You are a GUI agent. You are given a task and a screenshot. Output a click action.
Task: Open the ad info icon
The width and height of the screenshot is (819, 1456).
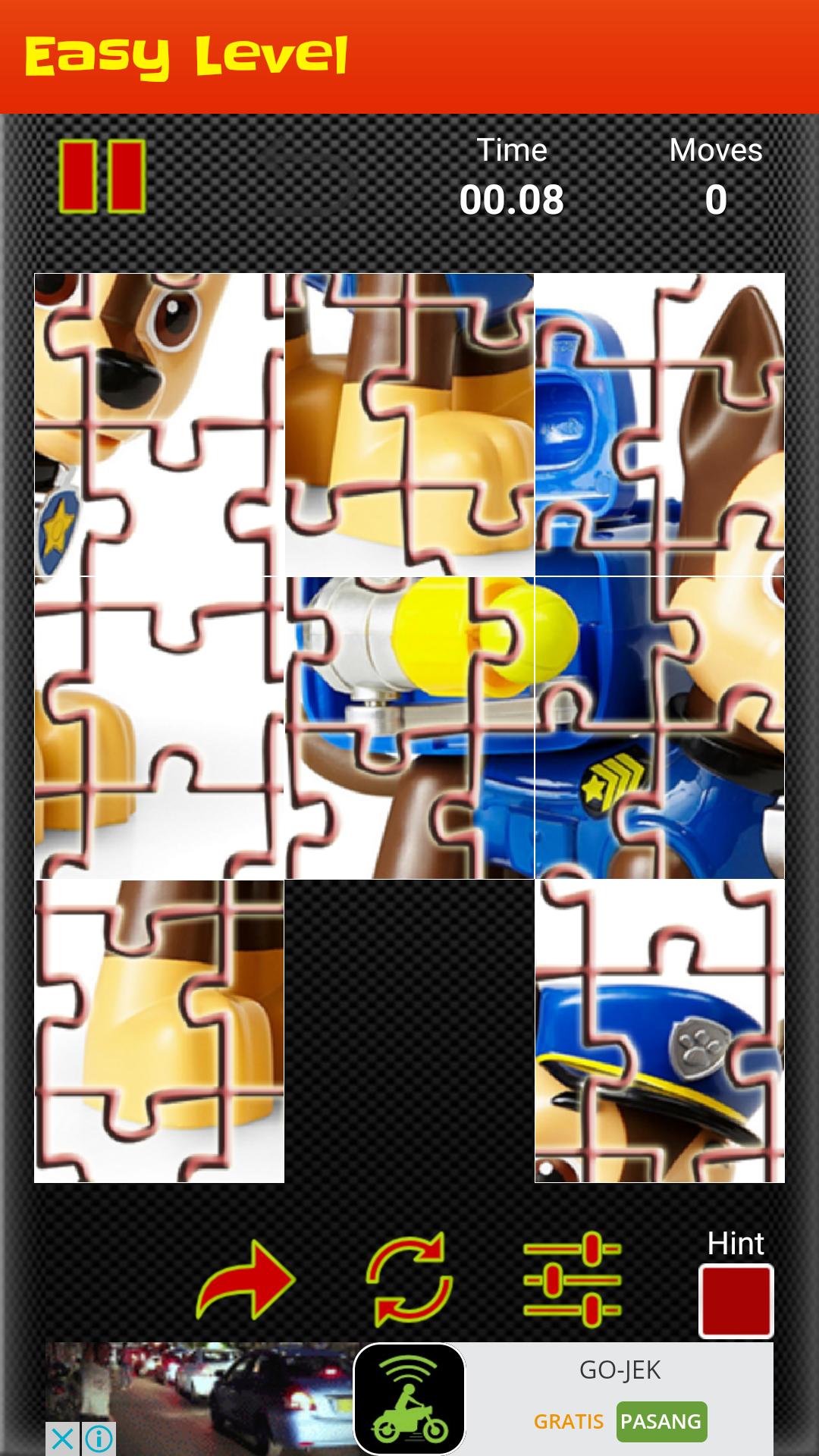99,1439
